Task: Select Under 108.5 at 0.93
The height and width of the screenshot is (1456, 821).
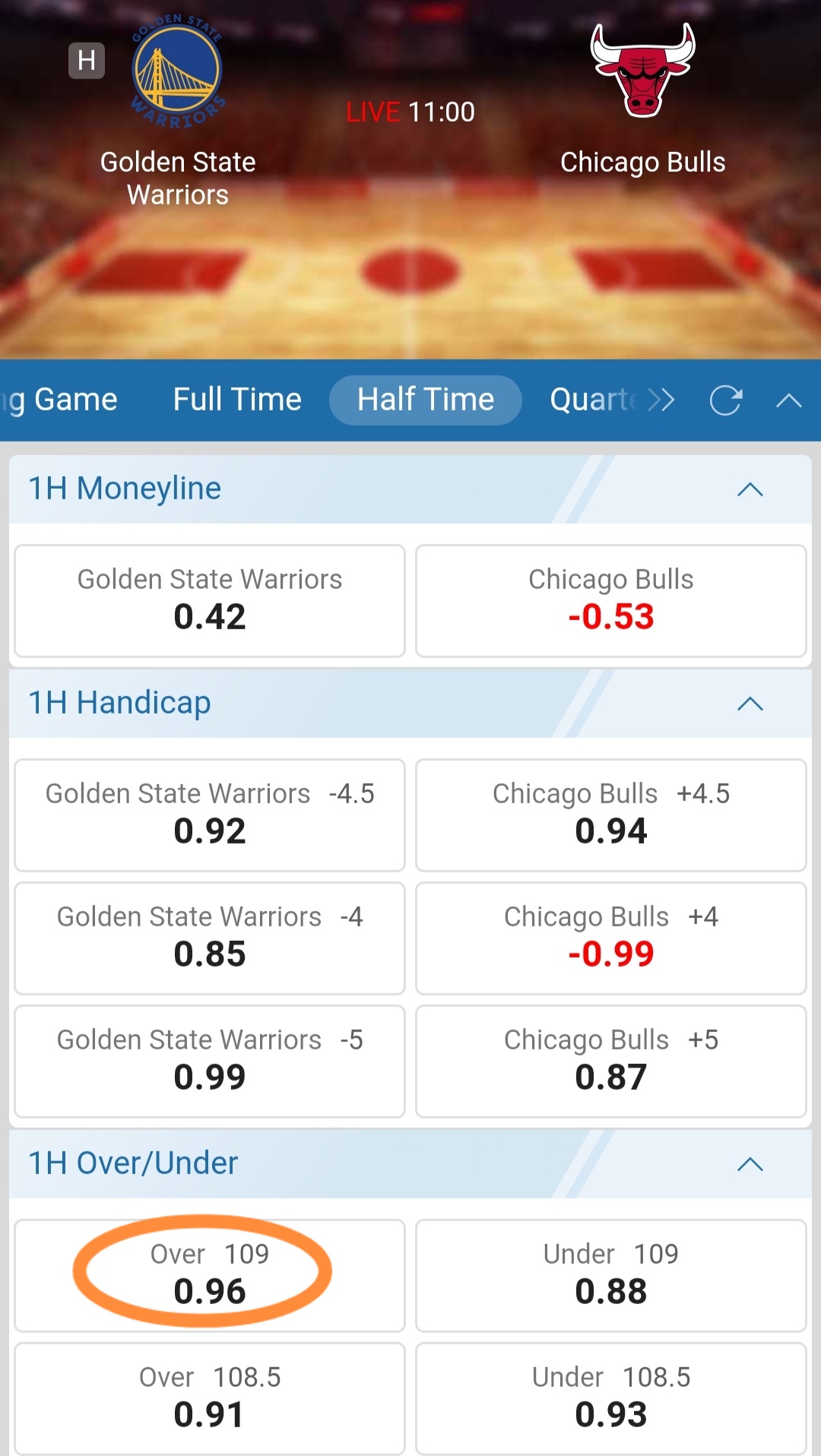Action: pos(610,1398)
